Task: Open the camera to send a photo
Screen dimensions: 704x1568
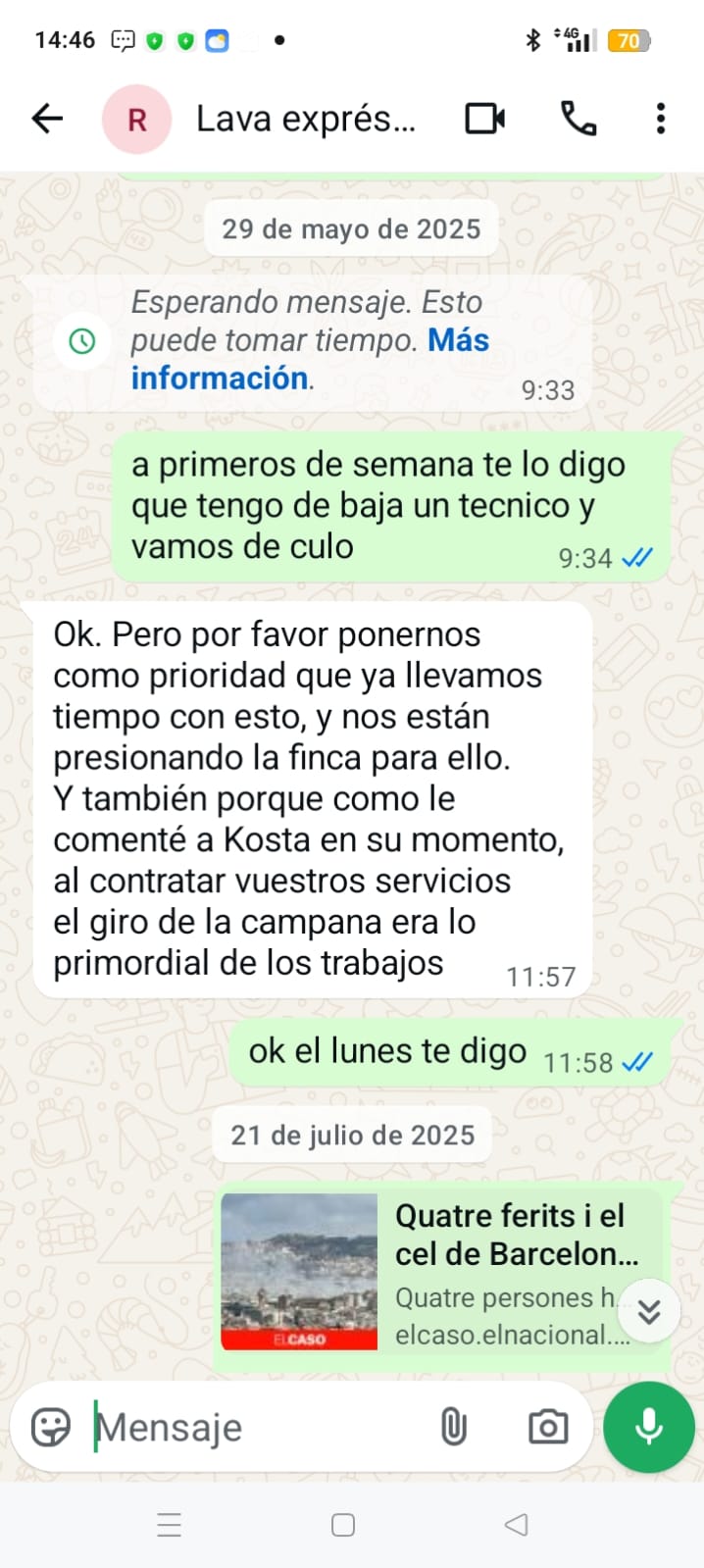Action: coord(548,1427)
